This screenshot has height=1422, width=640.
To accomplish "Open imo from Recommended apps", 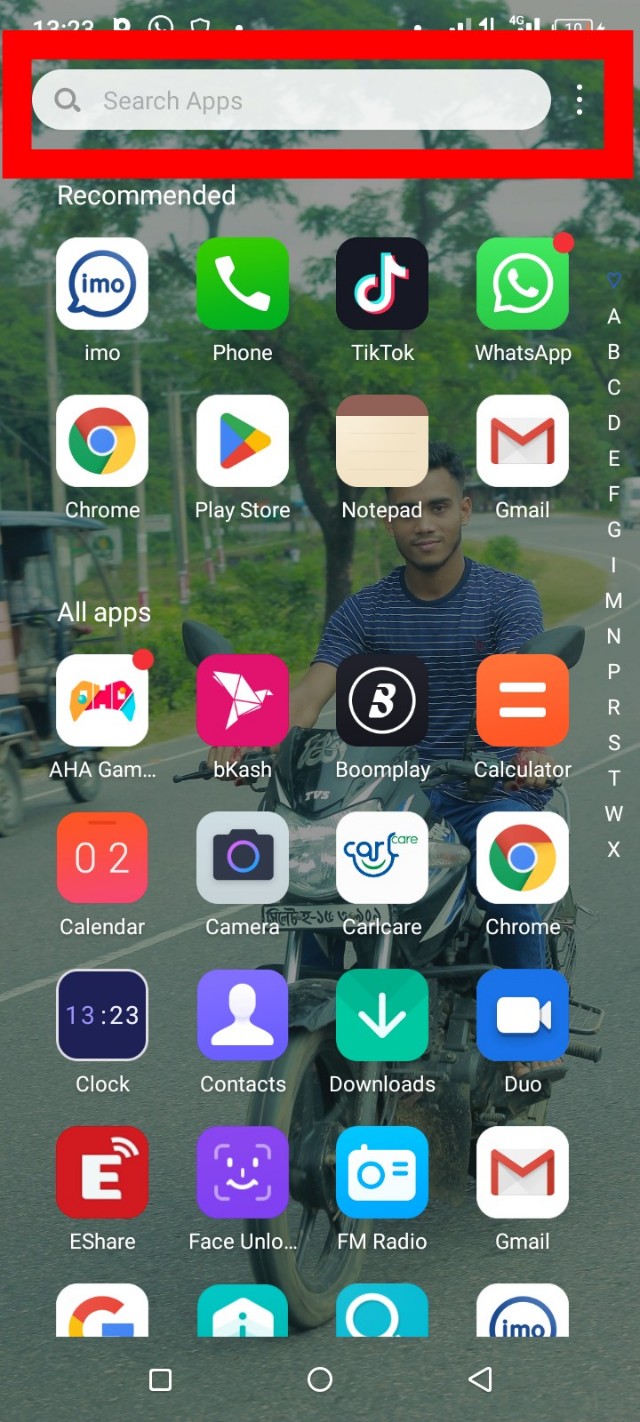I will pos(102,284).
